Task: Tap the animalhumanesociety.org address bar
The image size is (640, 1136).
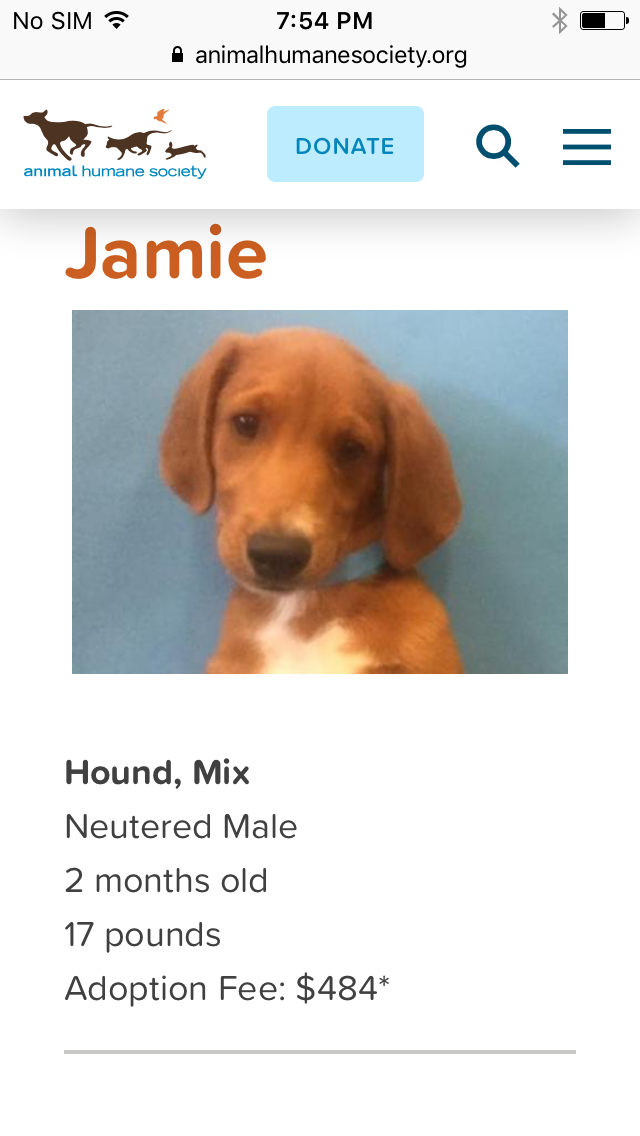Action: click(x=320, y=55)
